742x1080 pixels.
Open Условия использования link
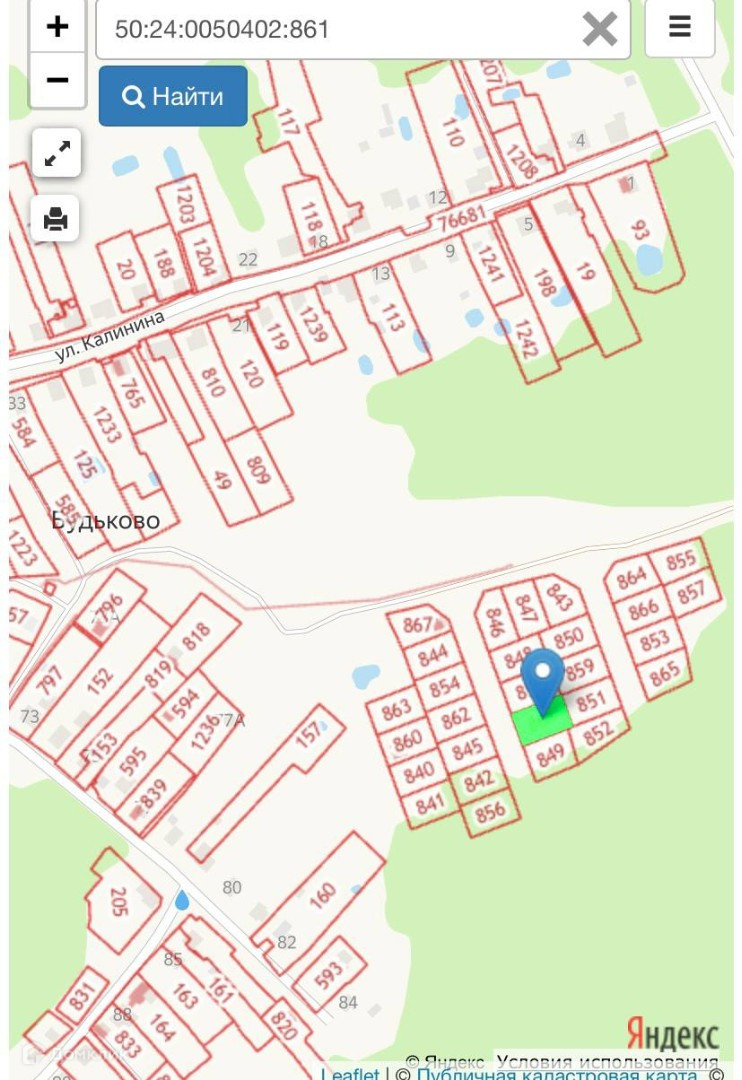pos(607,1061)
